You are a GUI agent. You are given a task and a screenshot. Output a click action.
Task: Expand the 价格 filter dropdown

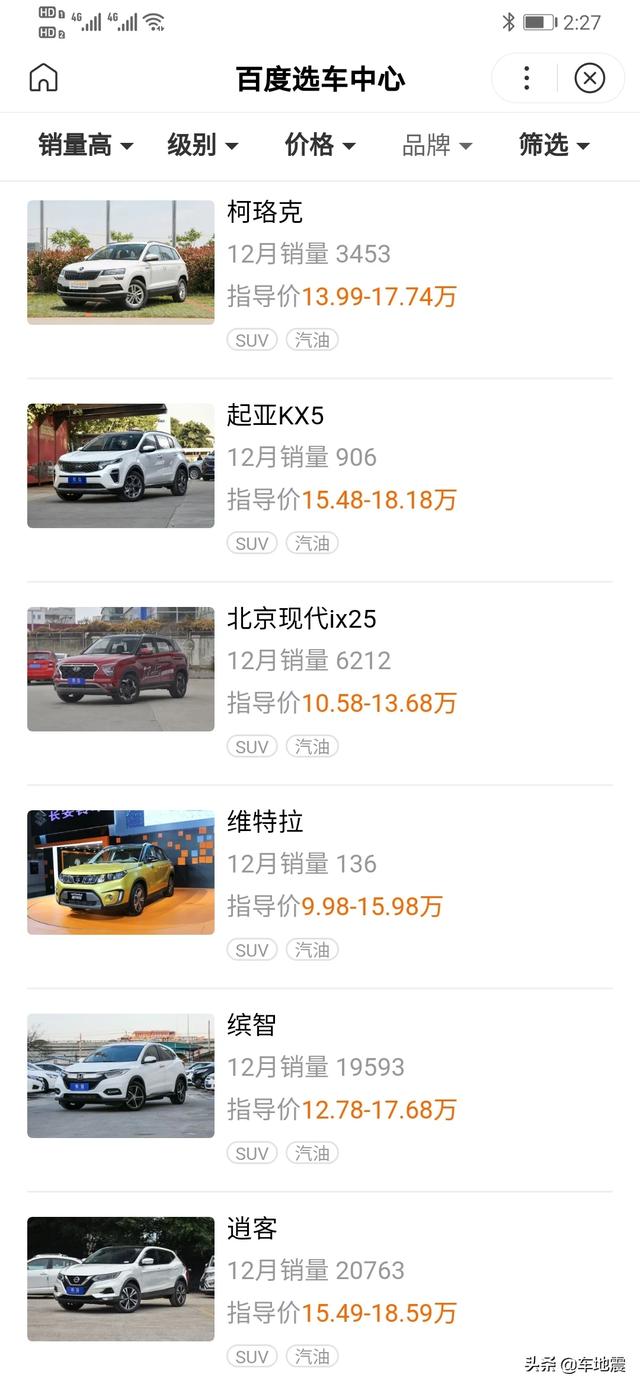tap(320, 145)
